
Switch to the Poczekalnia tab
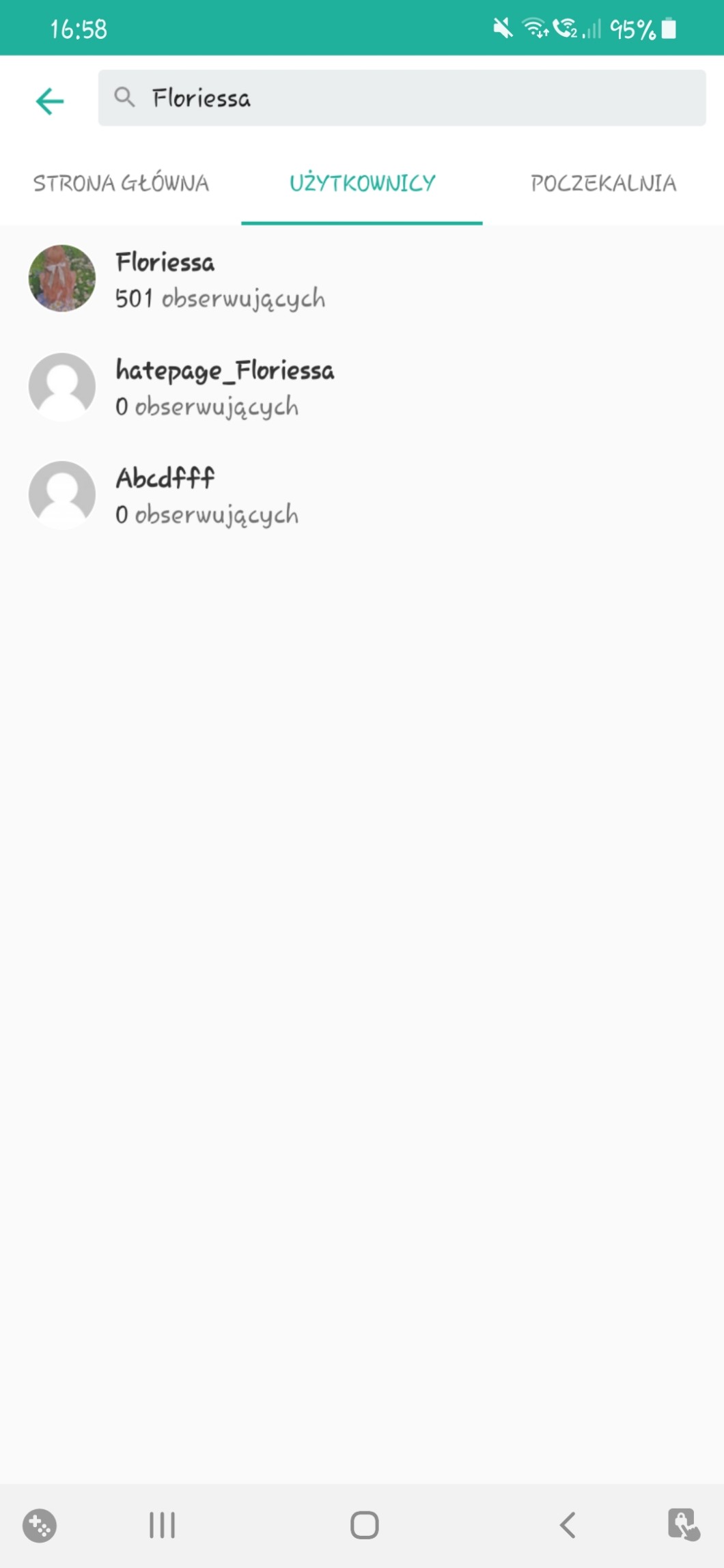coord(603,183)
